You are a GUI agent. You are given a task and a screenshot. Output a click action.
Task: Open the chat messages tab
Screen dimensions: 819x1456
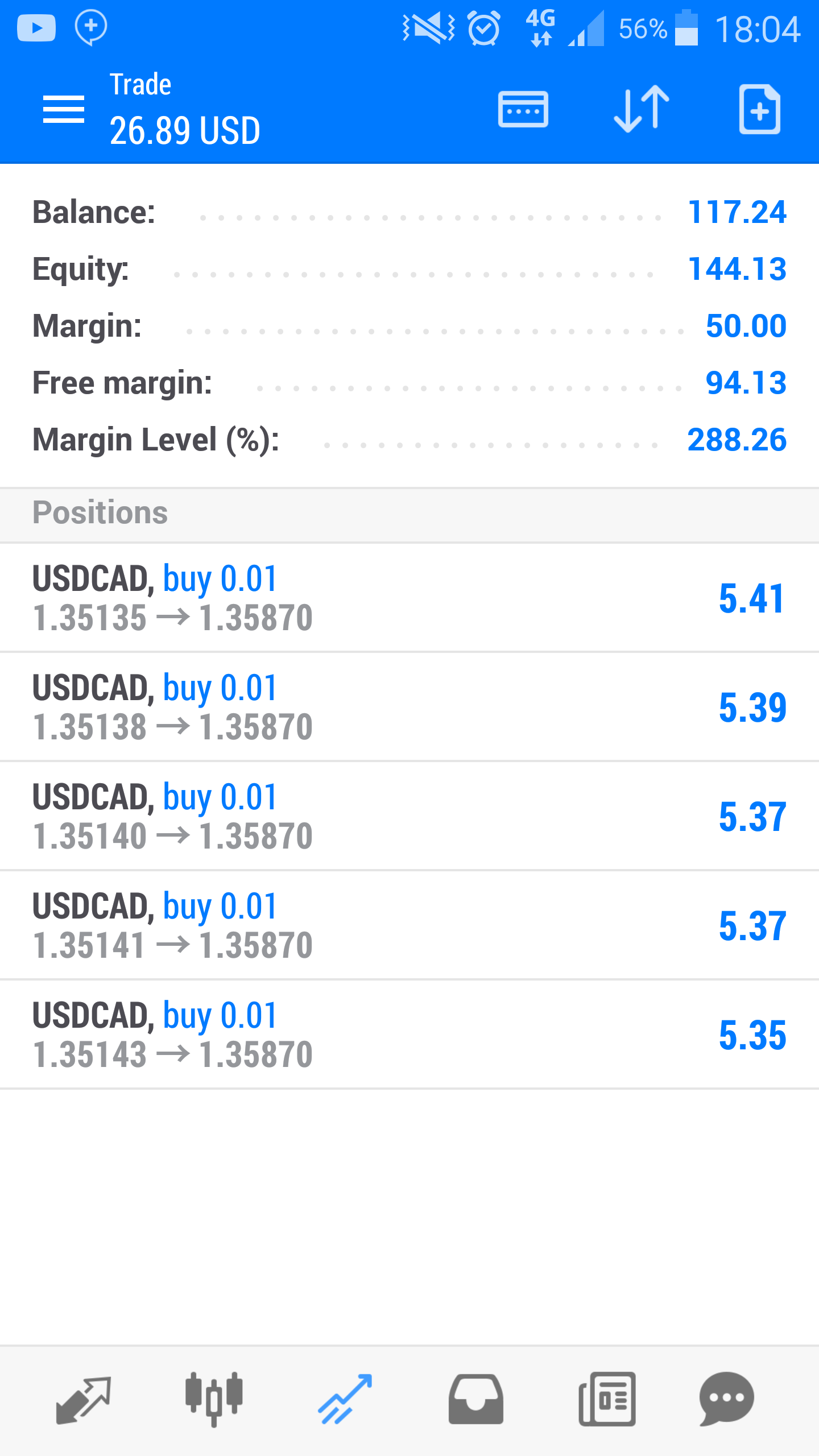726,1399
